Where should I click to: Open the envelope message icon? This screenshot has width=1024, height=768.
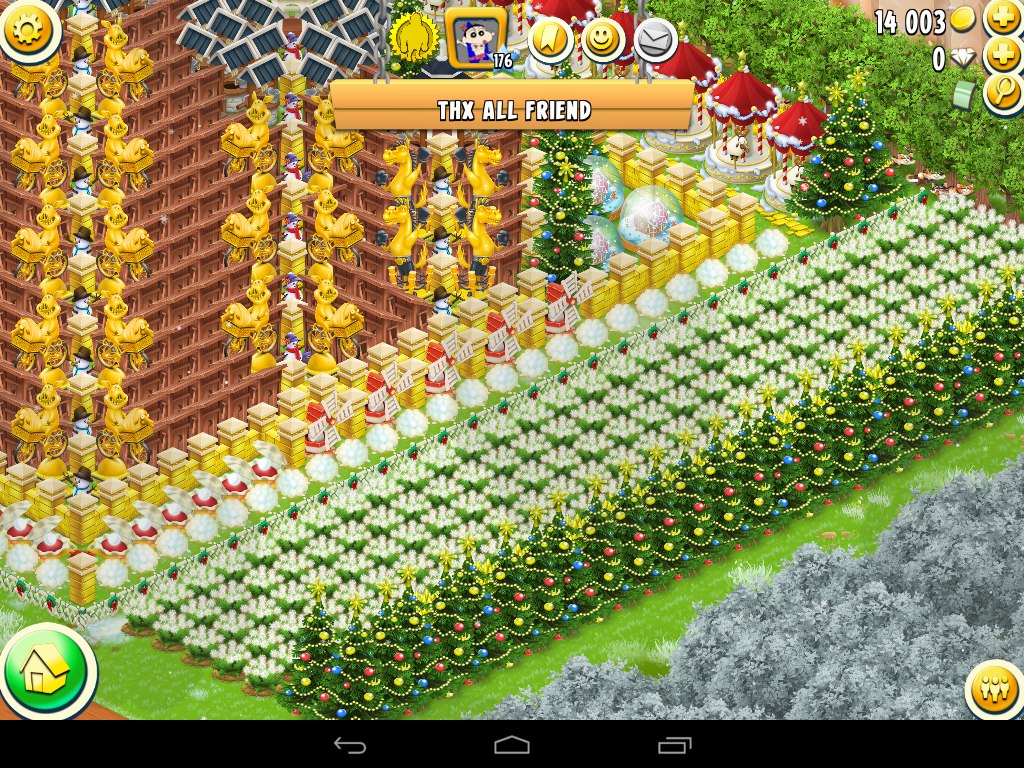[x=655, y=40]
